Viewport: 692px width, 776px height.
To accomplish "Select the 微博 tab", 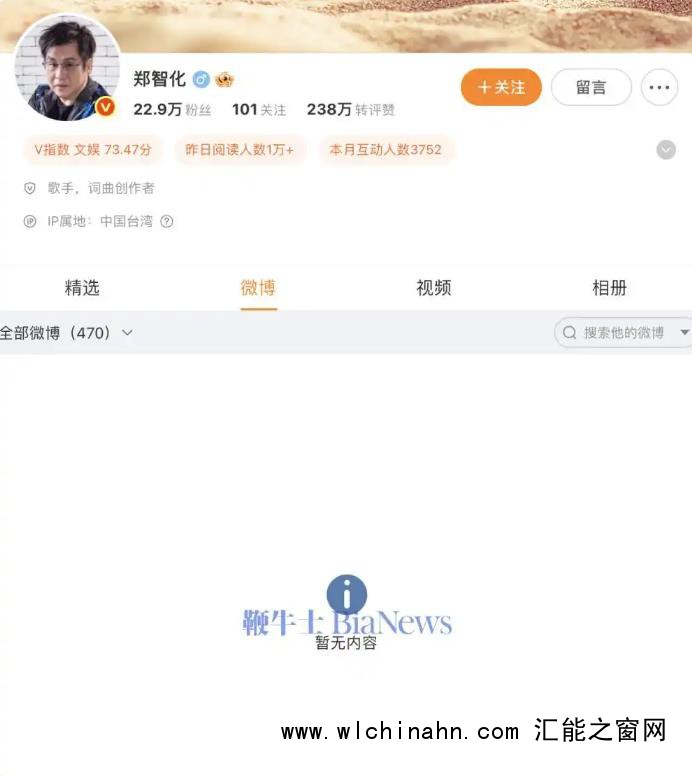I will [258, 288].
